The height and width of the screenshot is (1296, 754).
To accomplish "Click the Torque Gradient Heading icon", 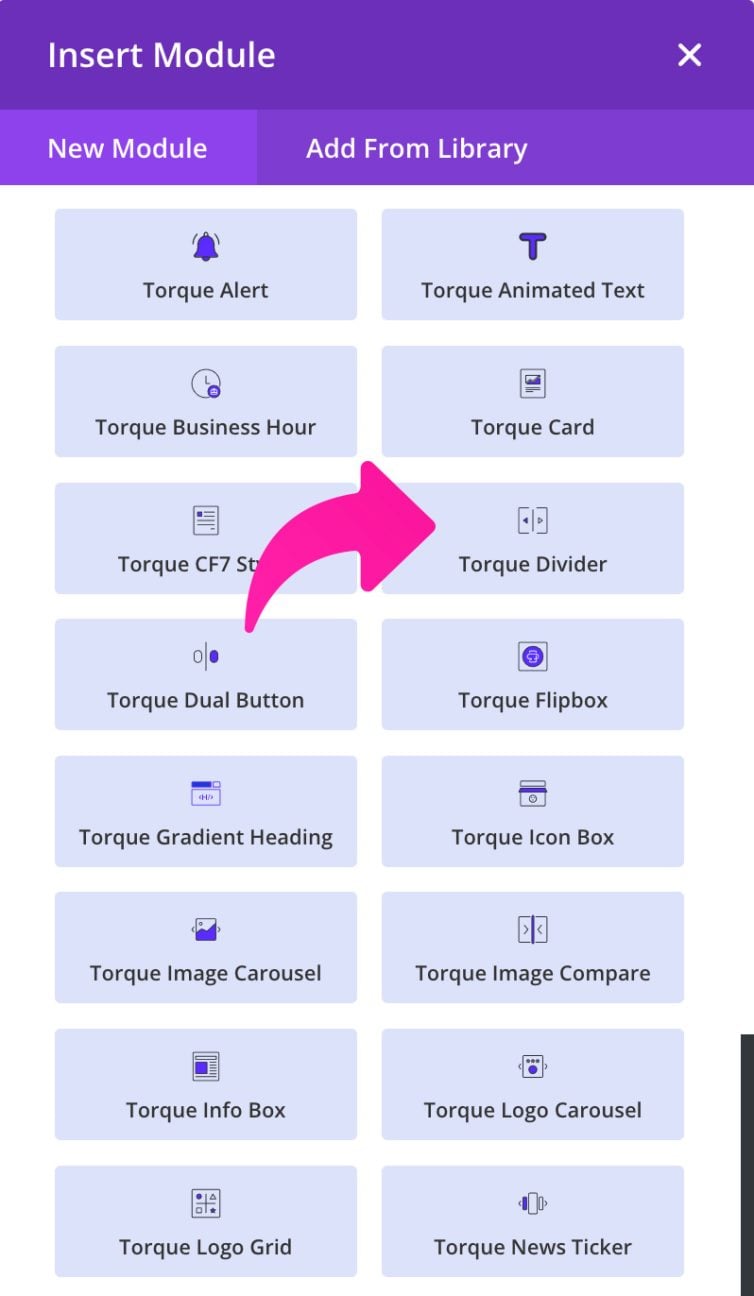I will point(206,792).
